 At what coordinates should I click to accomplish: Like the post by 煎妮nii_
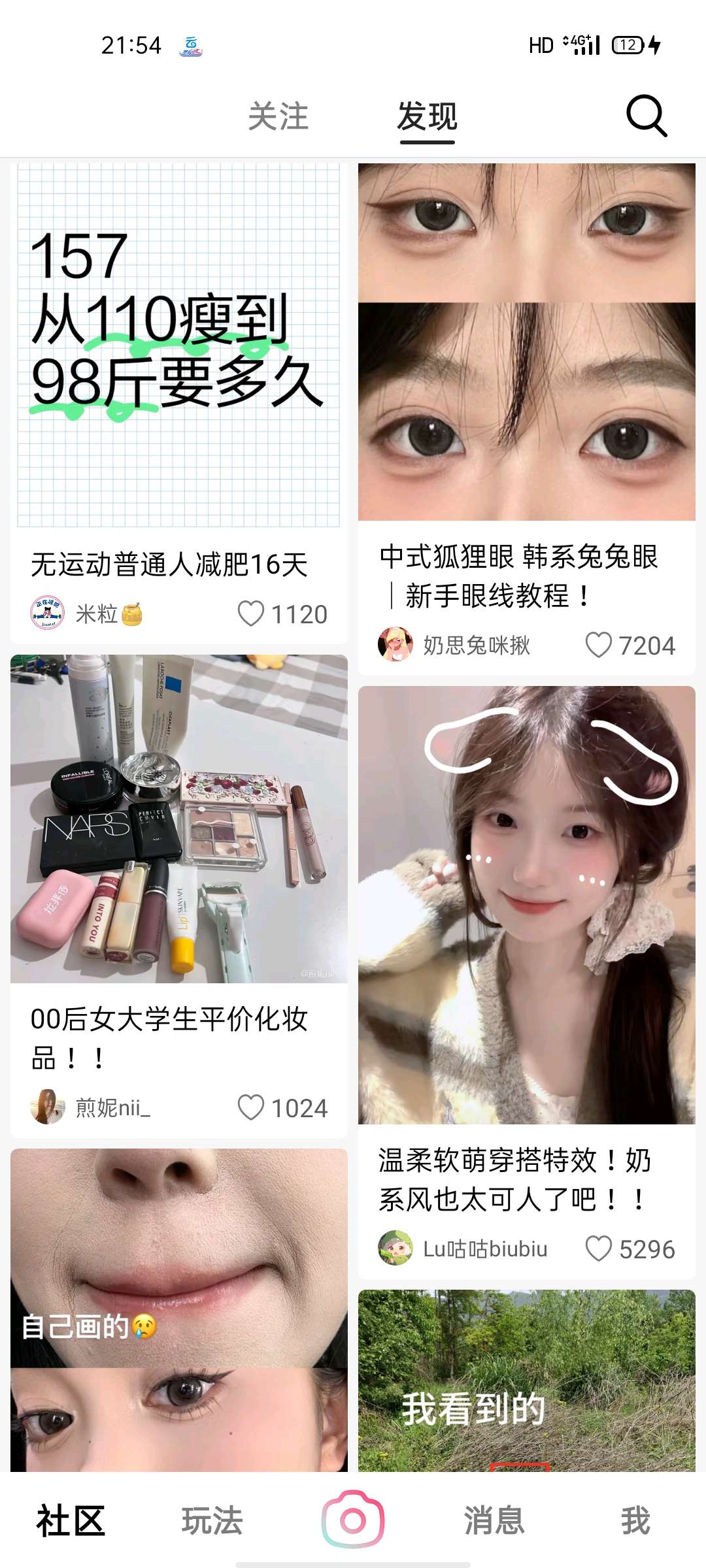251,1108
